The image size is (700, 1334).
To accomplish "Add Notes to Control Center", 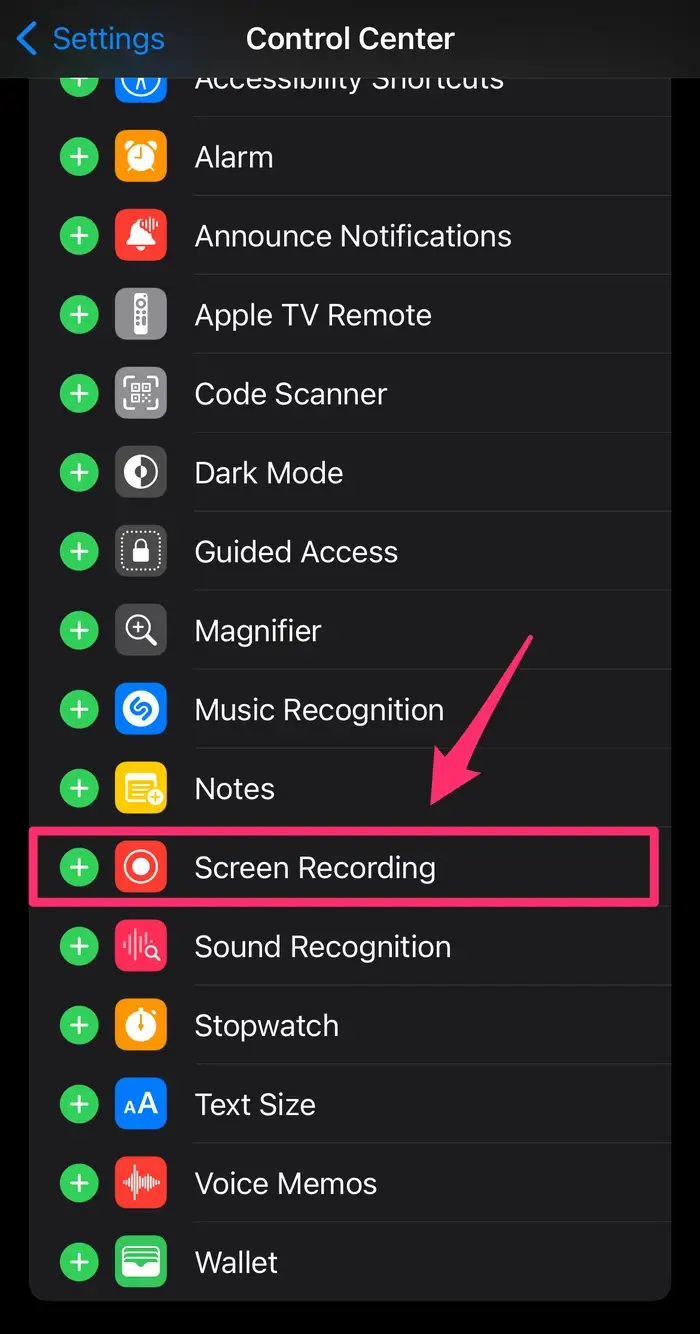I will coord(79,789).
